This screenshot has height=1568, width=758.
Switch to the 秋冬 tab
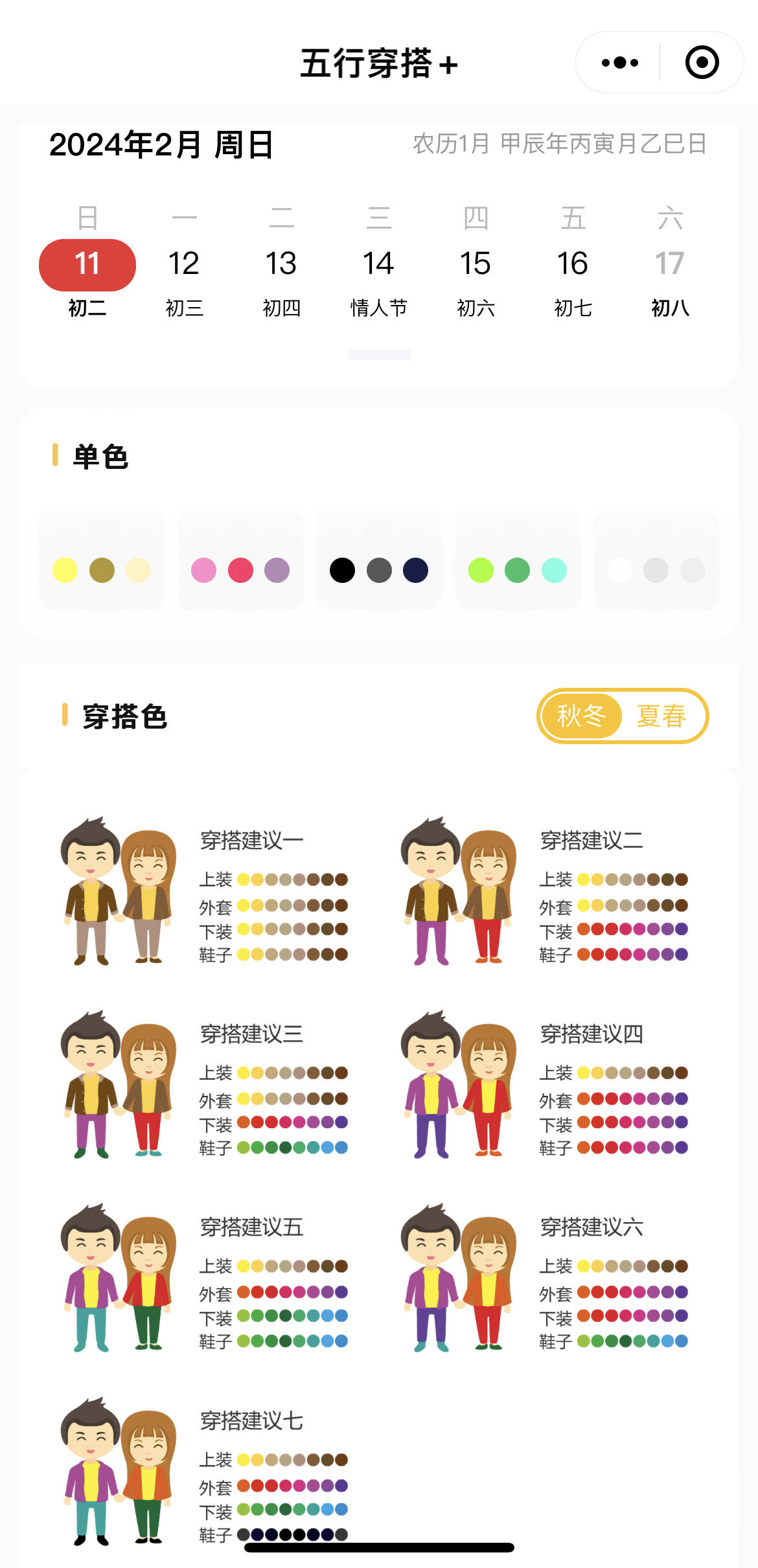tap(580, 716)
